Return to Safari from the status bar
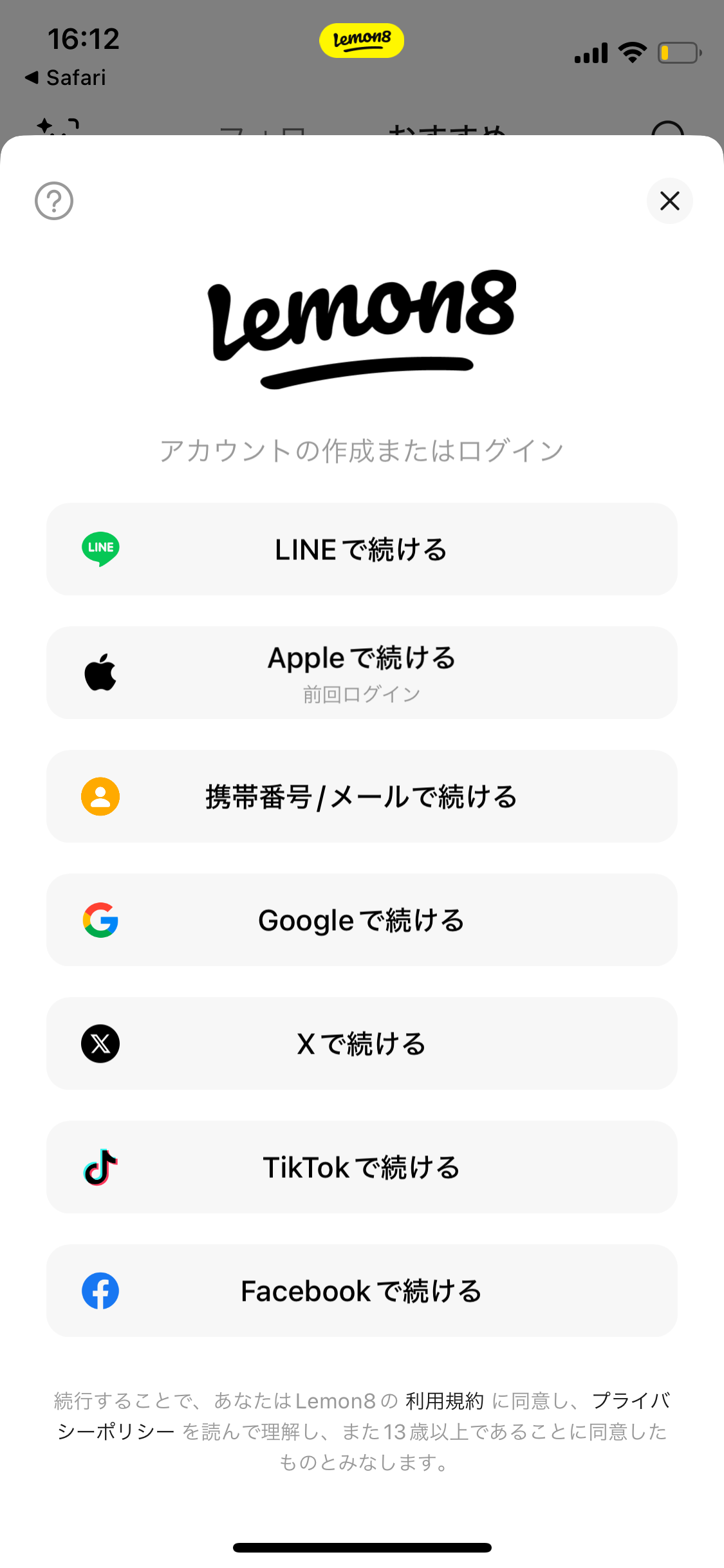Viewport: 724px width, 1568px height. (x=66, y=78)
